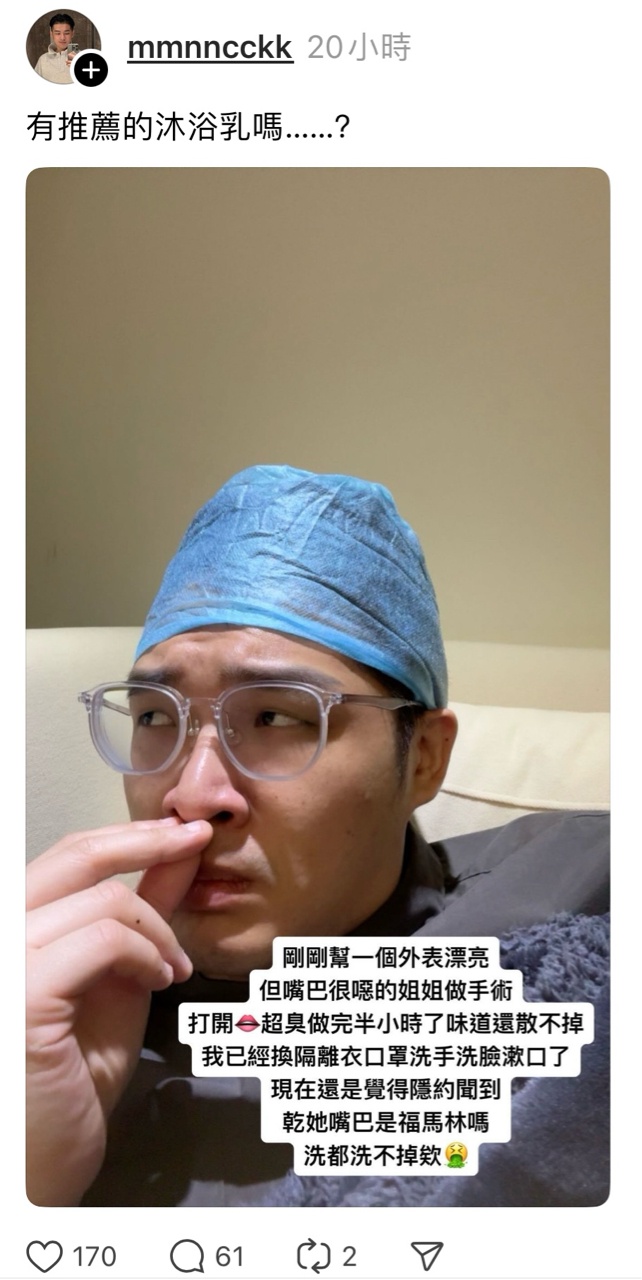
Task: Repost this thread
Action: coord(313,1256)
